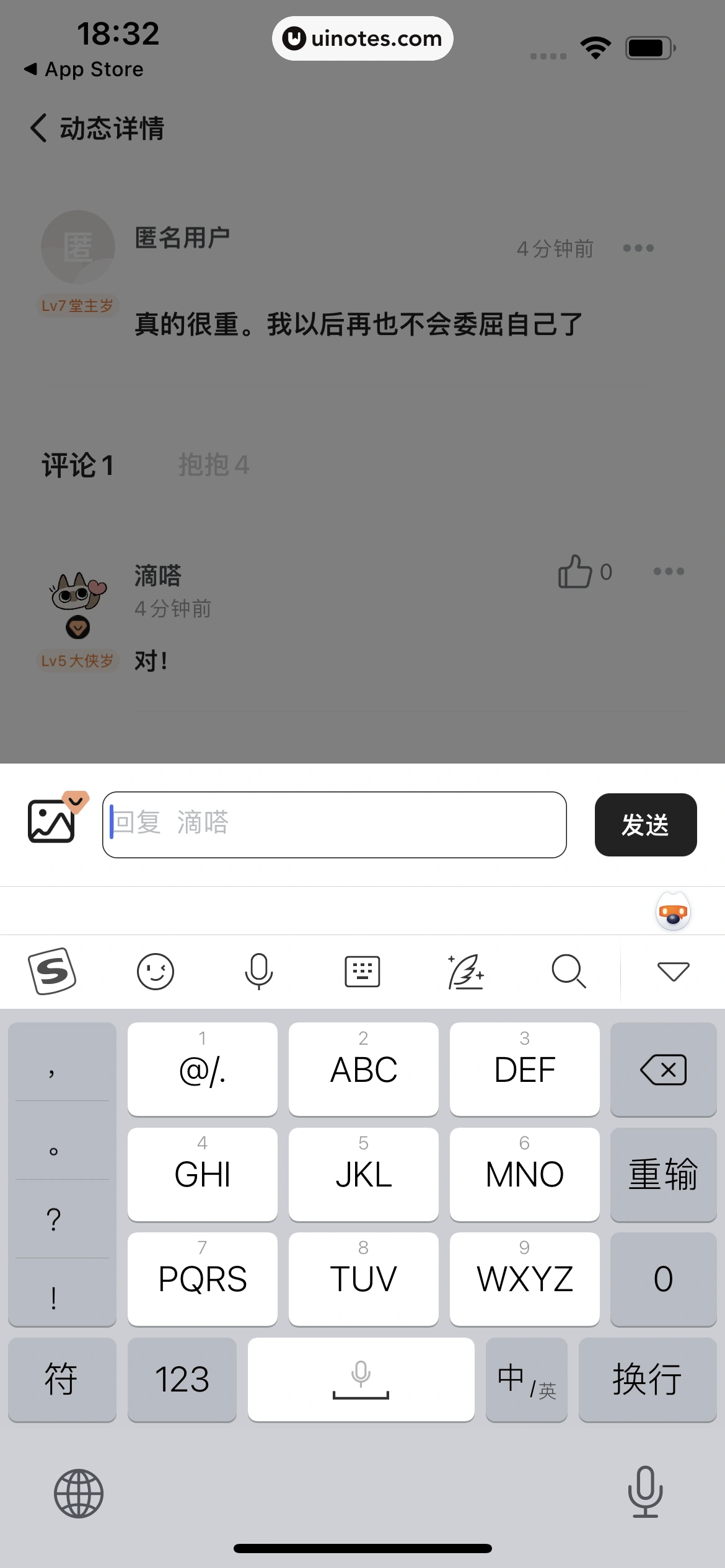Screen dimensions: 725x1568
Task: Switch keyboard layout from toolbar
Action: (x=362, y=971)
